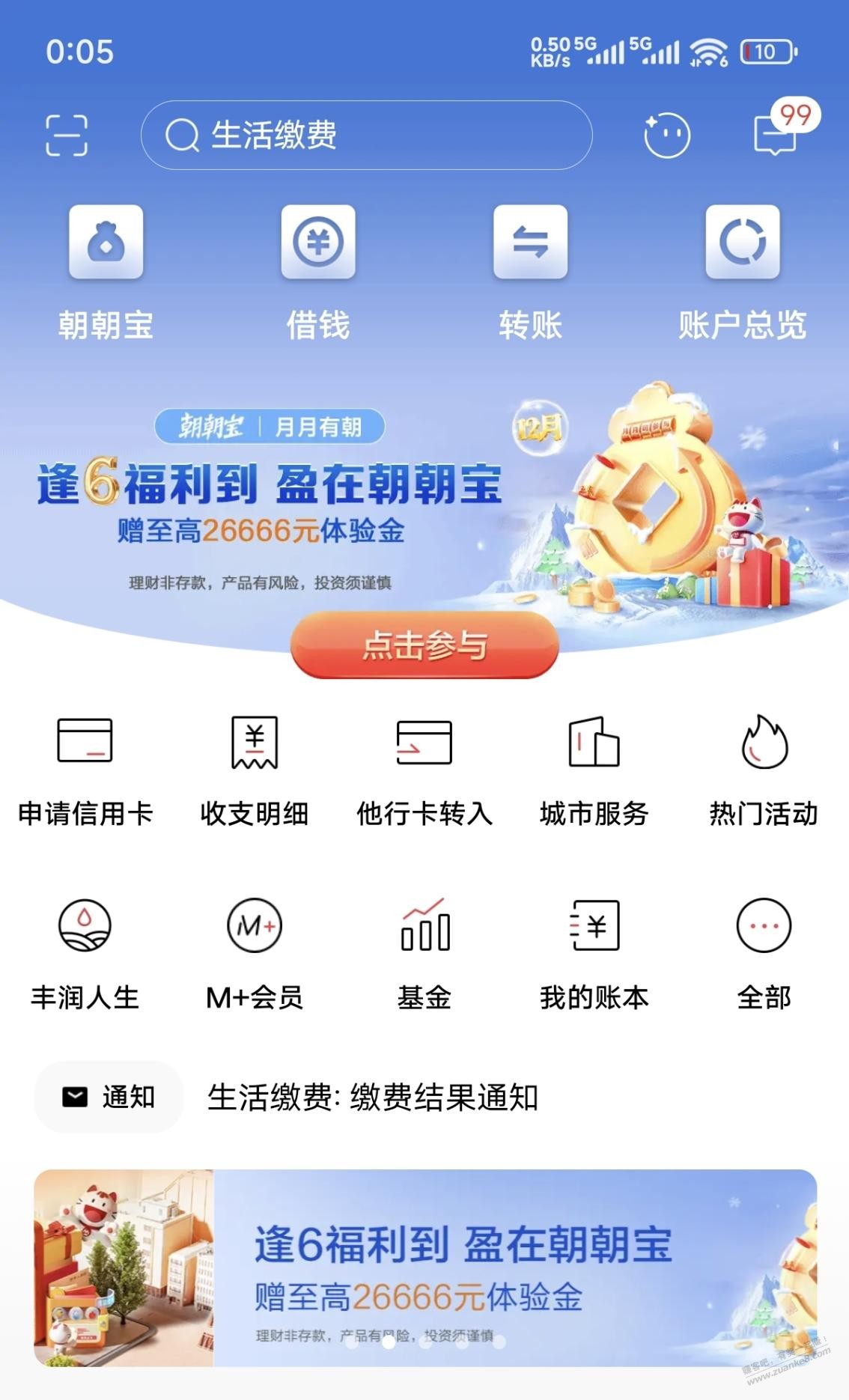Viewport: 849px width, 1400px height.
Task: Tap the 点击参与 button
Action: 424,645
